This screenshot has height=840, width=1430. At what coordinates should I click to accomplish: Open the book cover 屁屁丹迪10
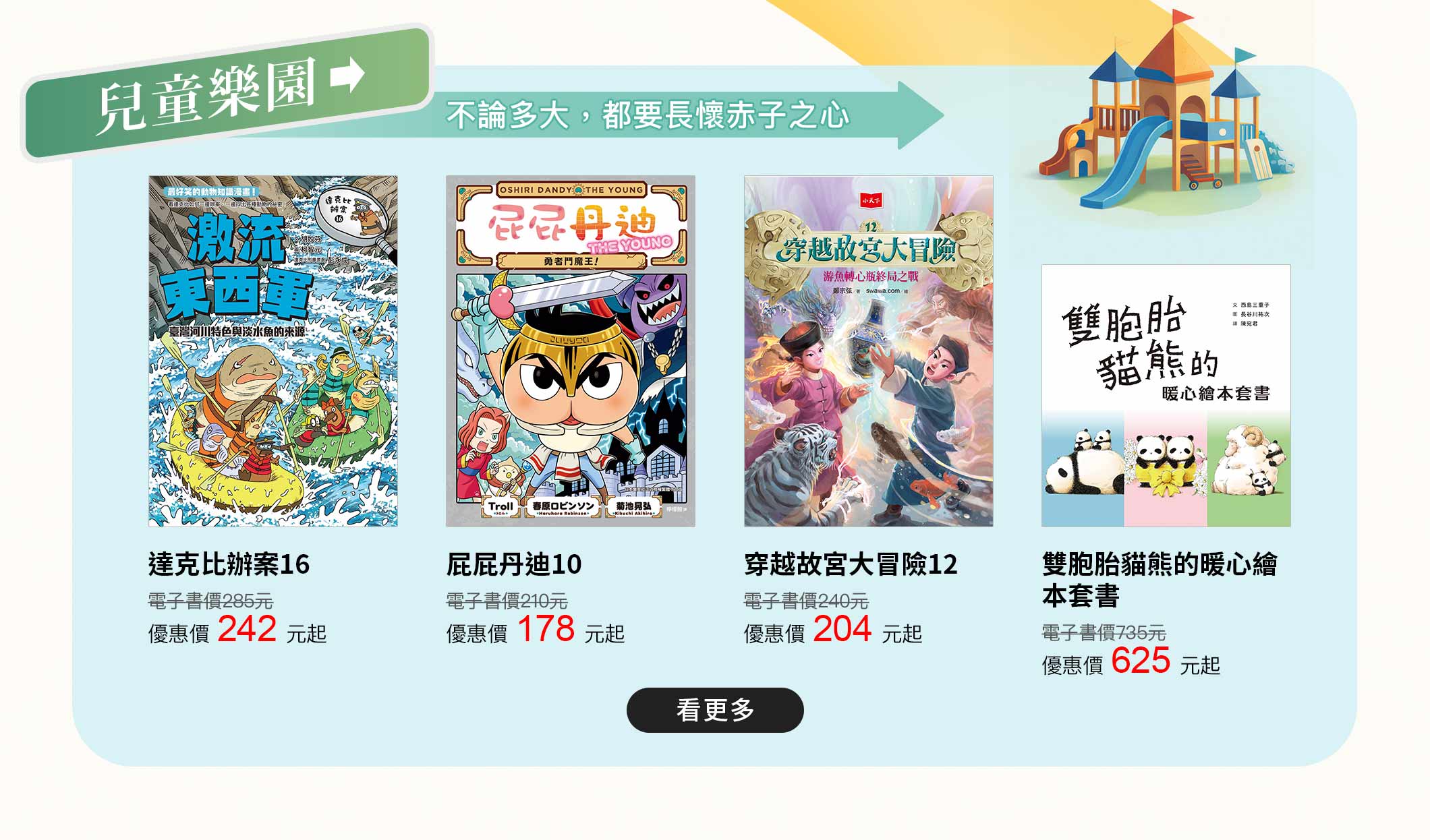570,351
